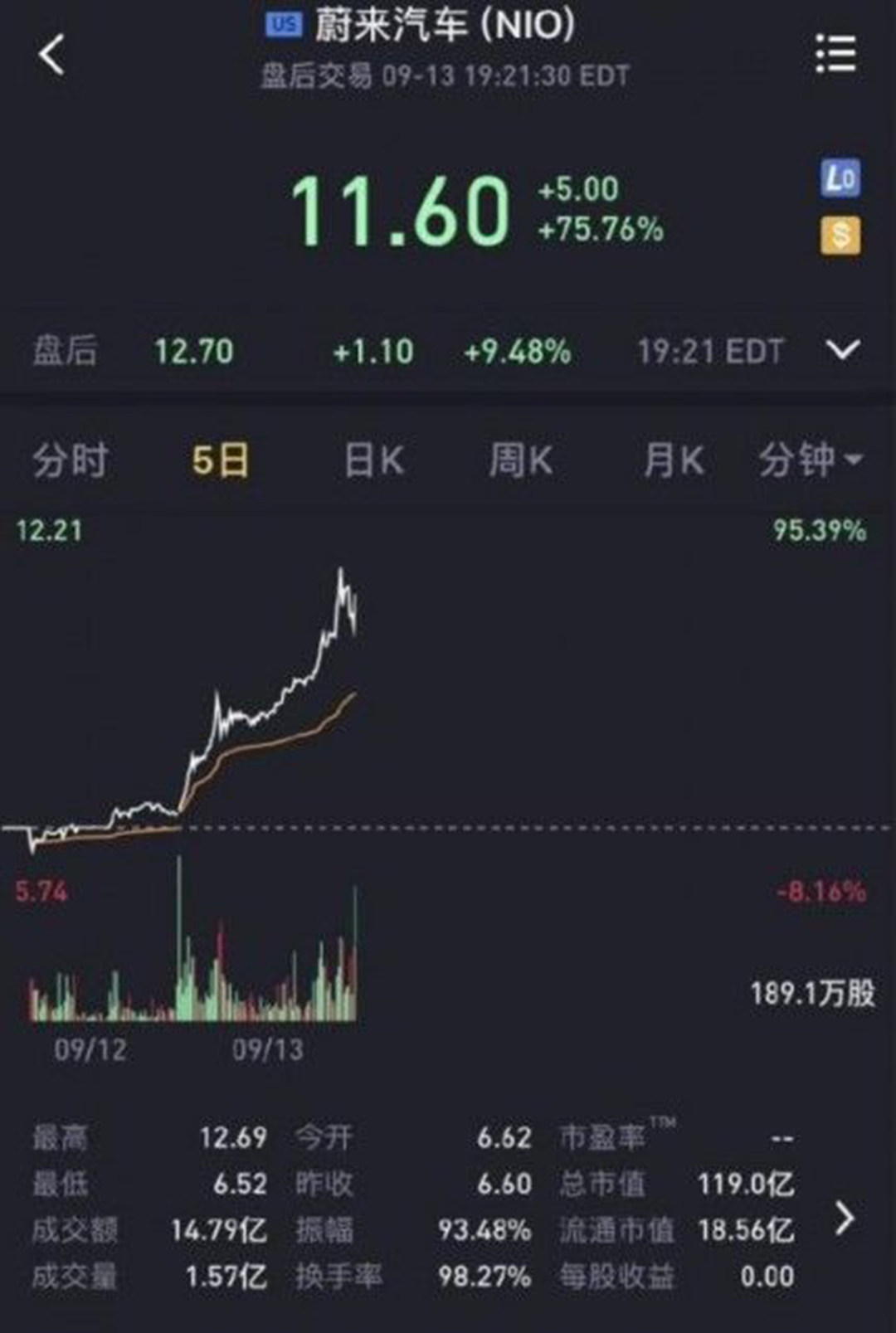Screen dimensions: 896x1333
Task: Expand the 盘后 after-hours row
Action: (x=843, y=350)
